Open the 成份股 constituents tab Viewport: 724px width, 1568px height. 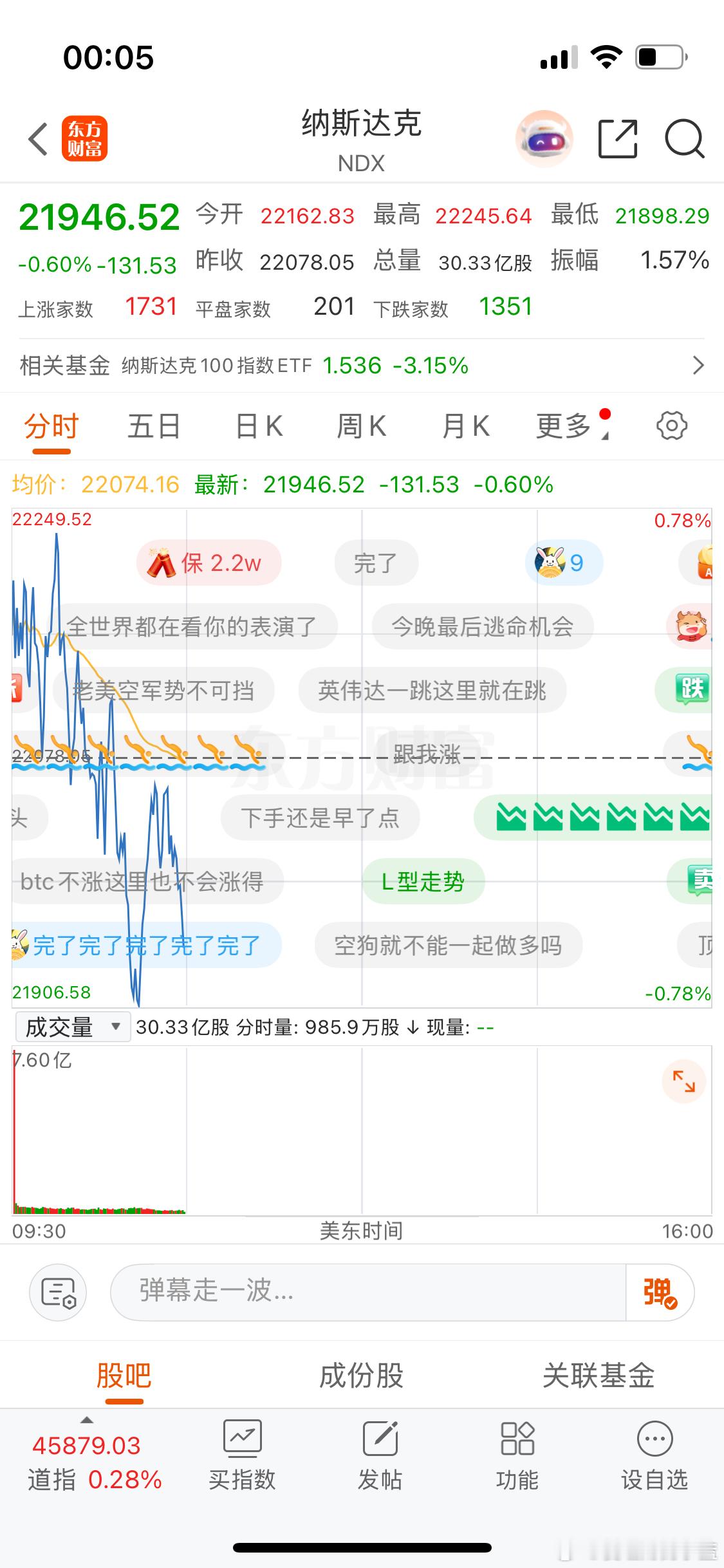(360, 1376)
